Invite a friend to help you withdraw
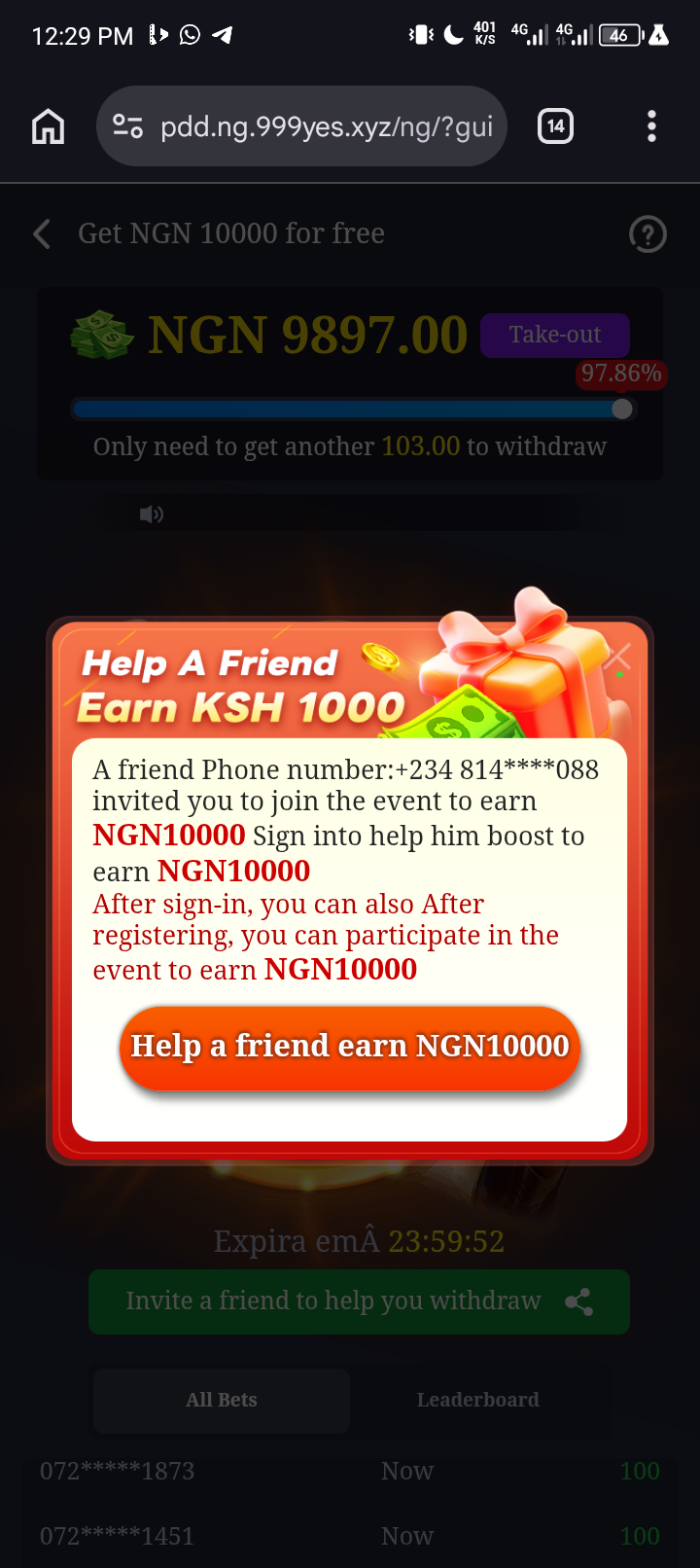 [x=359, y=1301]
